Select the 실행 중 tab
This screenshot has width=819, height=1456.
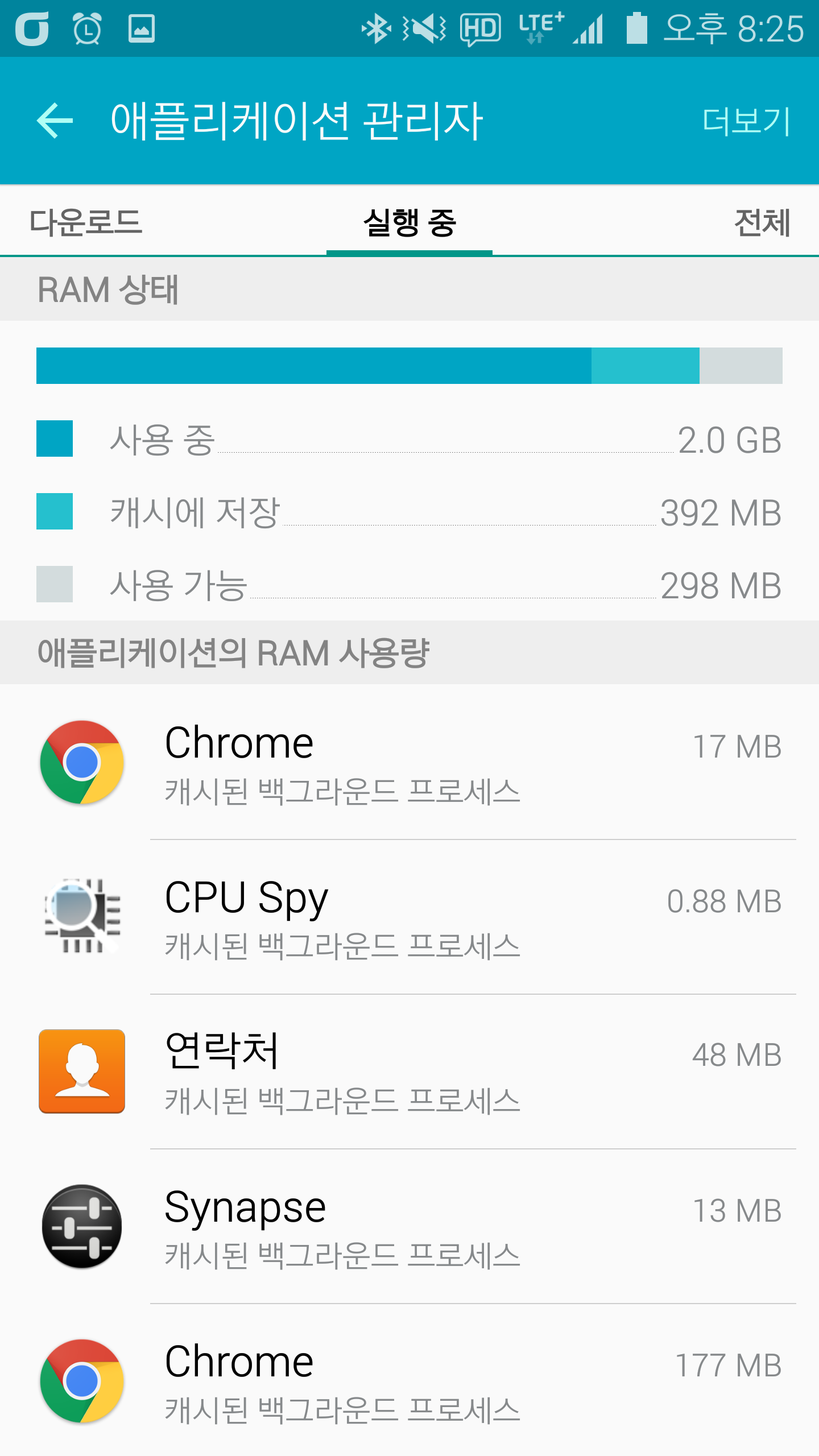409,222
